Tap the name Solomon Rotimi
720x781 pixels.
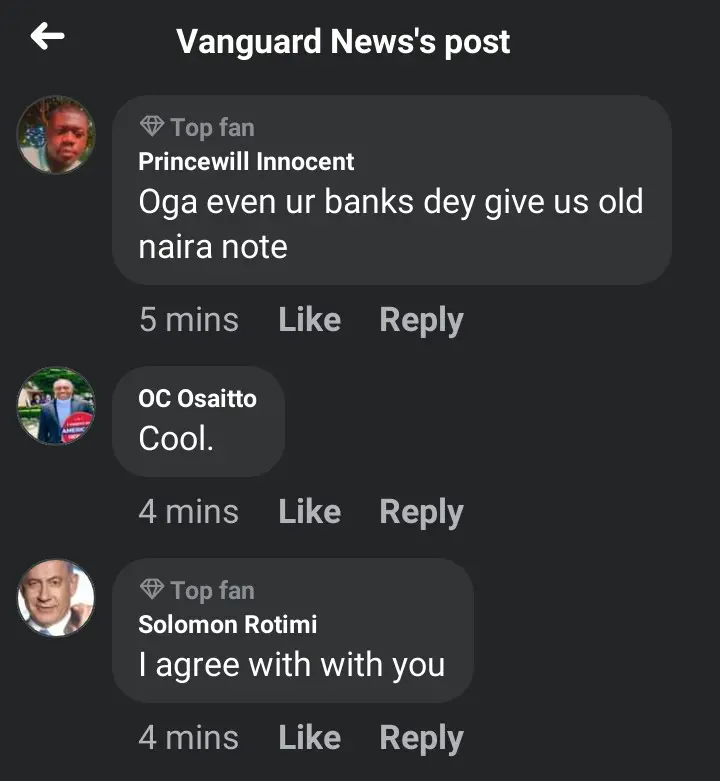click(227, 624)
